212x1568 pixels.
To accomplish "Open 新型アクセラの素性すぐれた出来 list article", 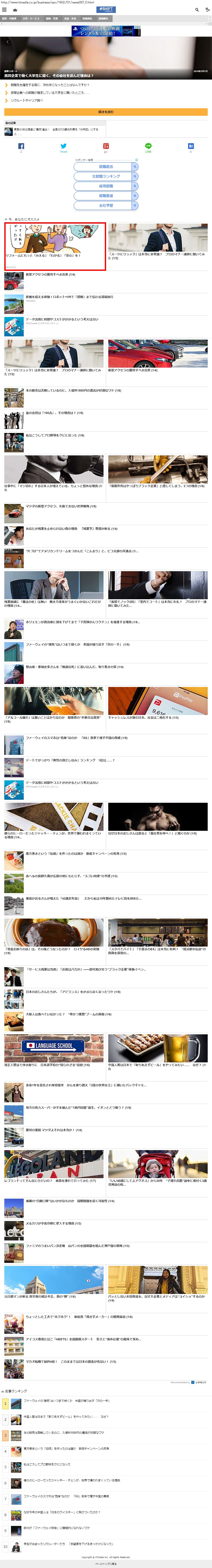I will point(50,274).
